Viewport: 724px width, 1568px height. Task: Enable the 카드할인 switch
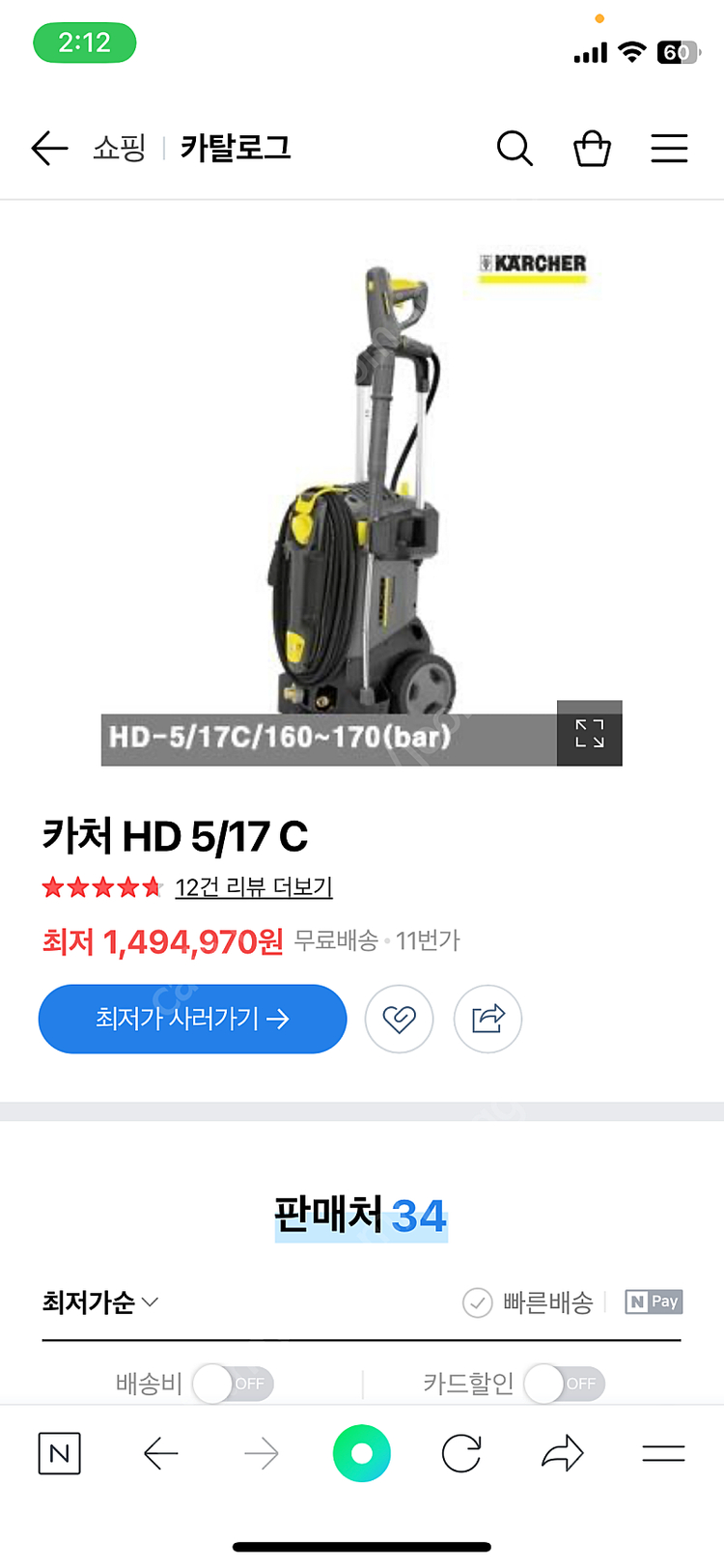point(564,1384)
